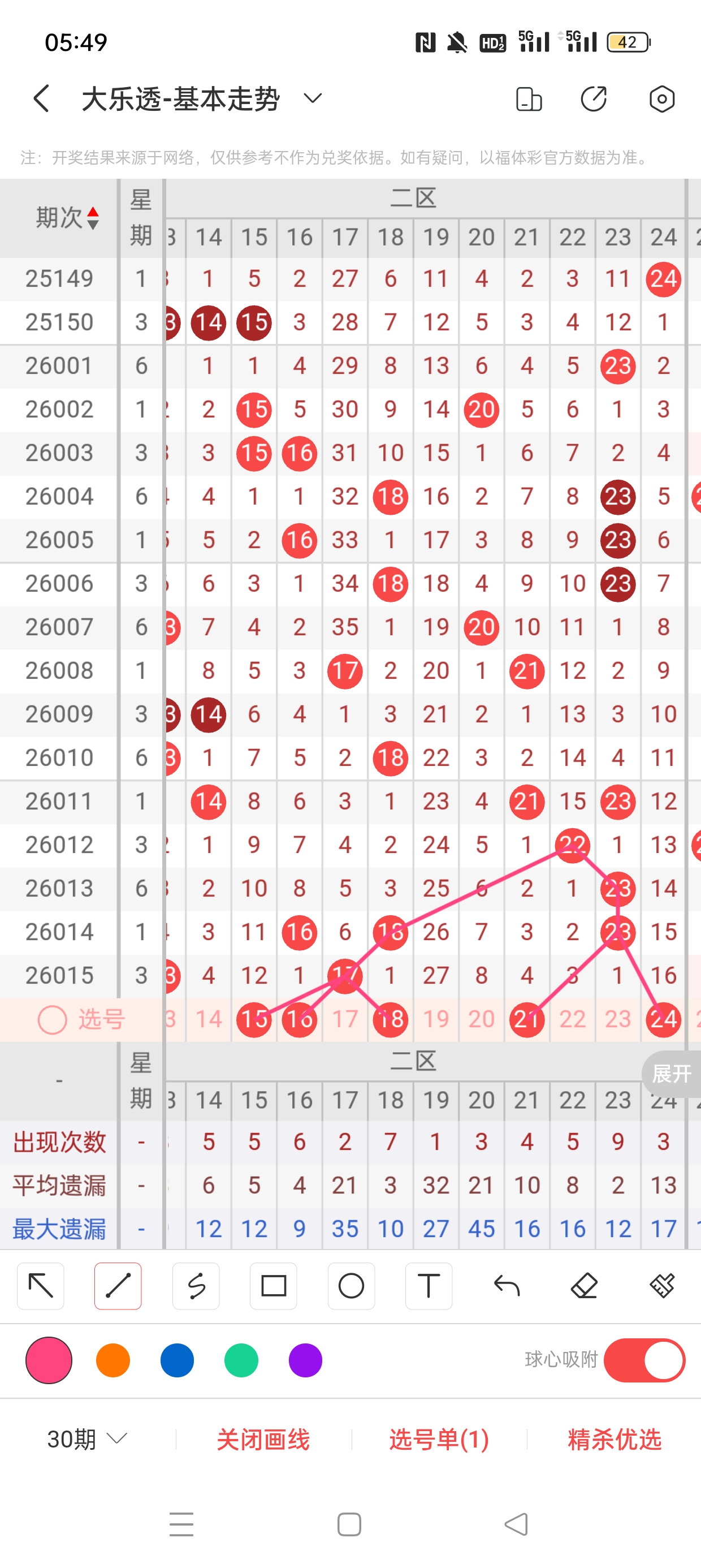
Task: Disable the 球心吸附 switch
Action: (644, 1360)
